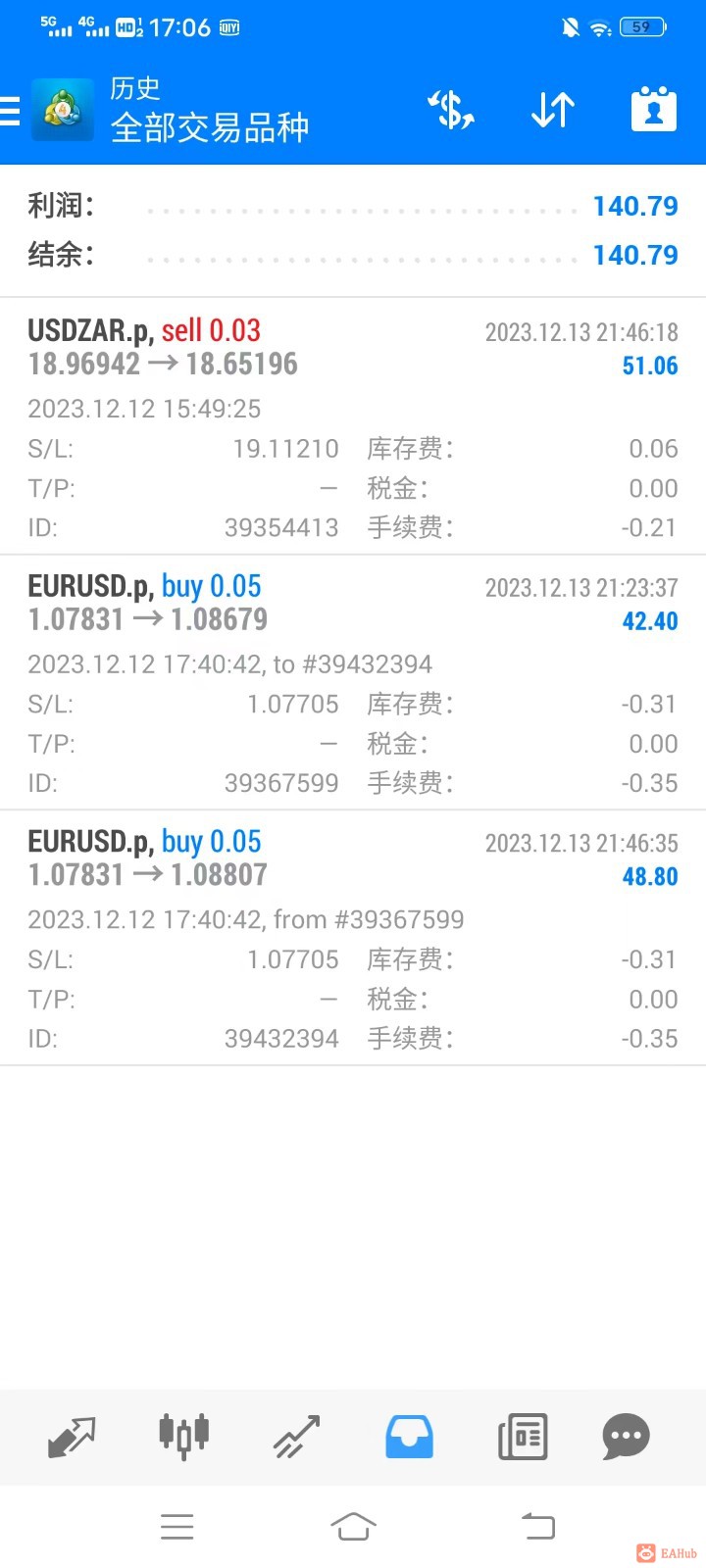The width and height of the screenshot is (706, 1568).
Task: Open the USDZAR.p sell 0.03 trade
Action: (353, 427)
